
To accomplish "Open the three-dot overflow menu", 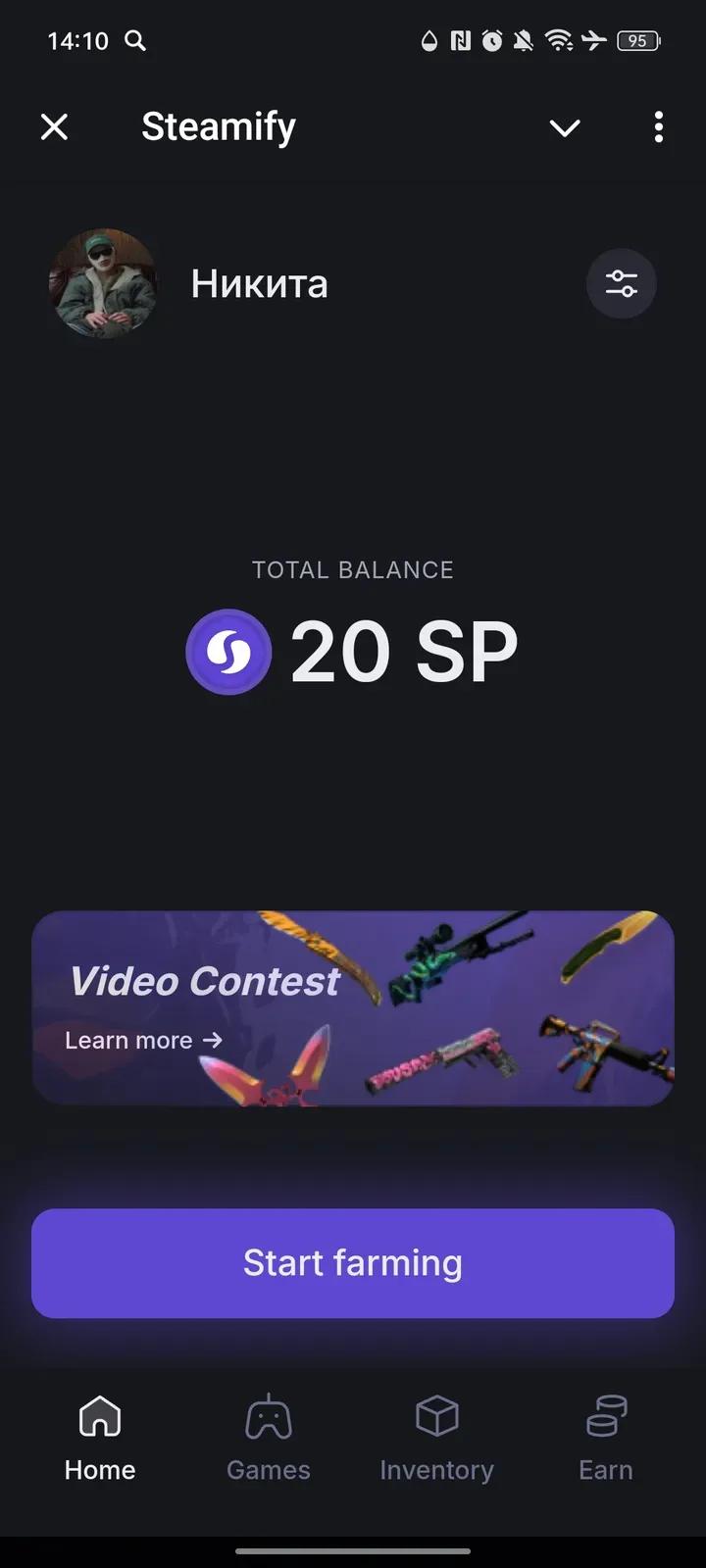I will (x=658, y=127).
